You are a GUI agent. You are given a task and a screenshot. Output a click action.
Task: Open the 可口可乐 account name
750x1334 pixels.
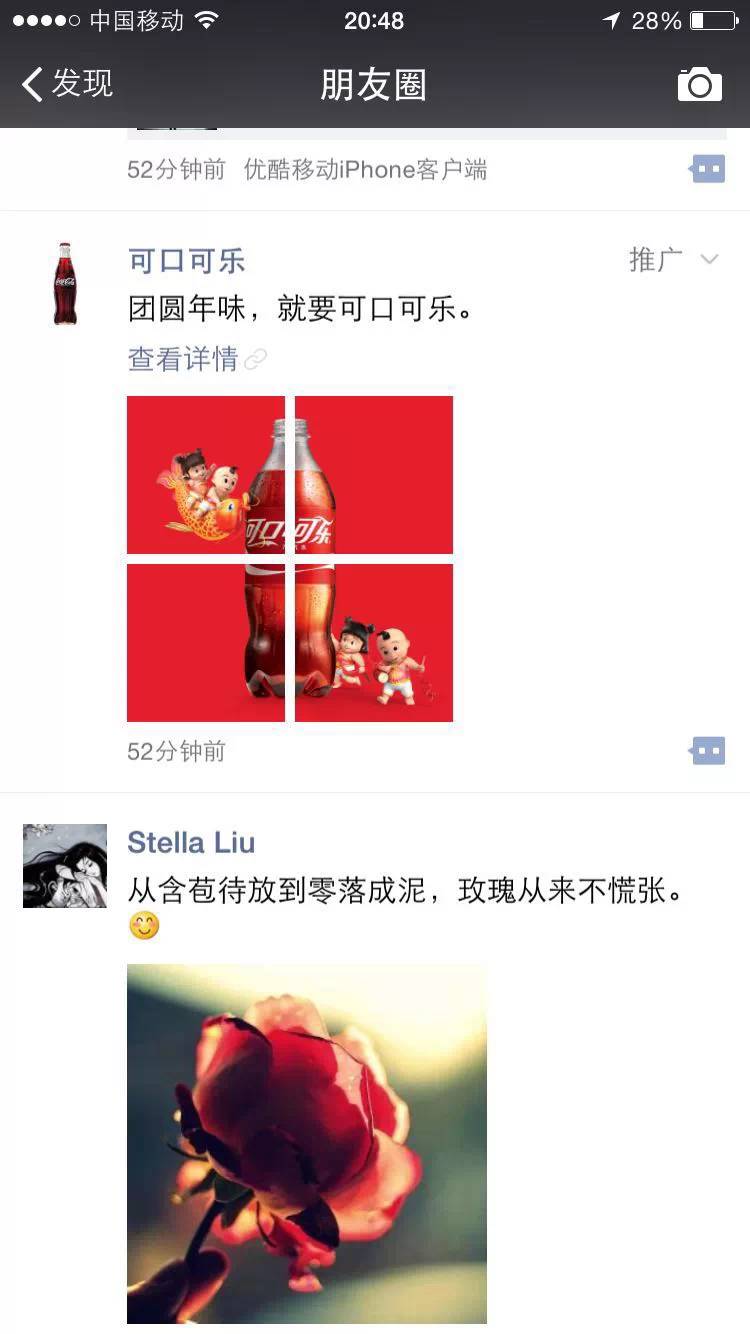(187, 261)
